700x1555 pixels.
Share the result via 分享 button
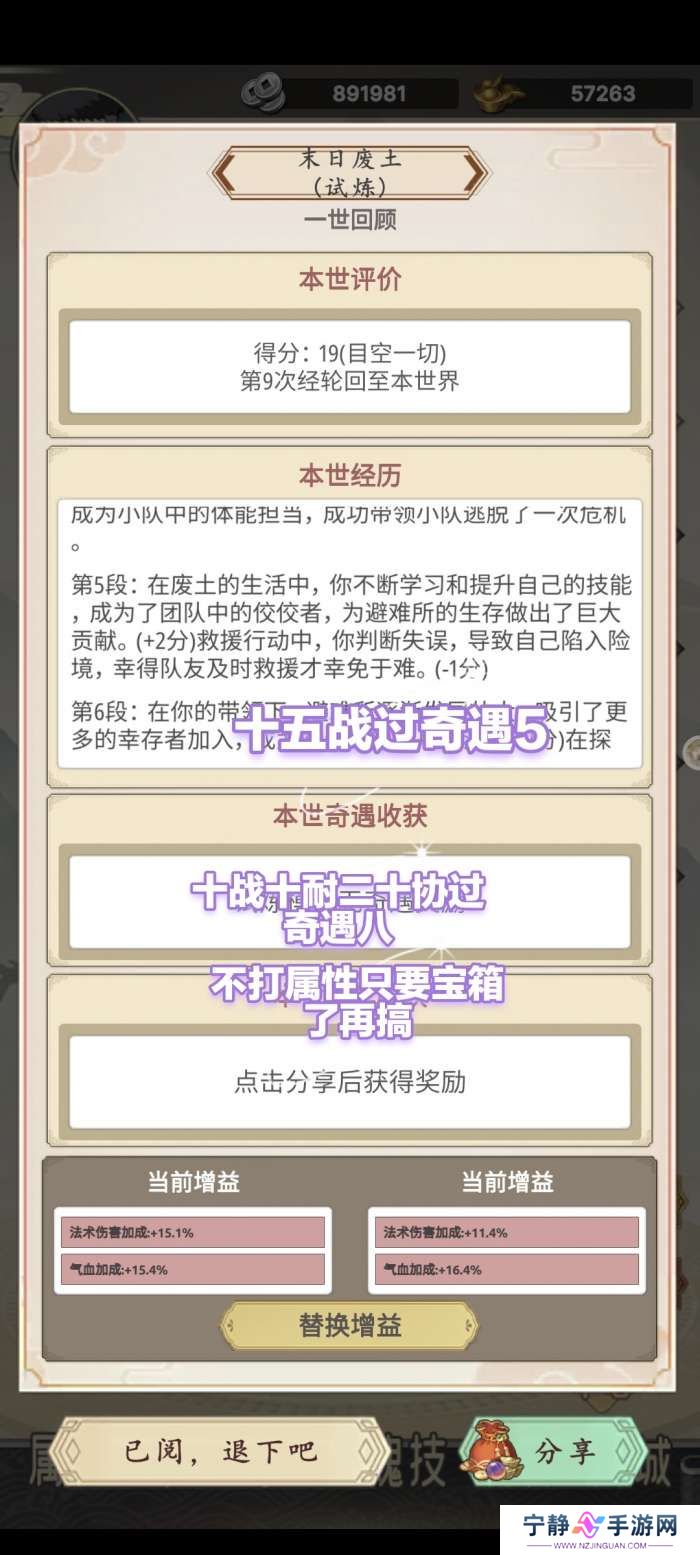552,1451
